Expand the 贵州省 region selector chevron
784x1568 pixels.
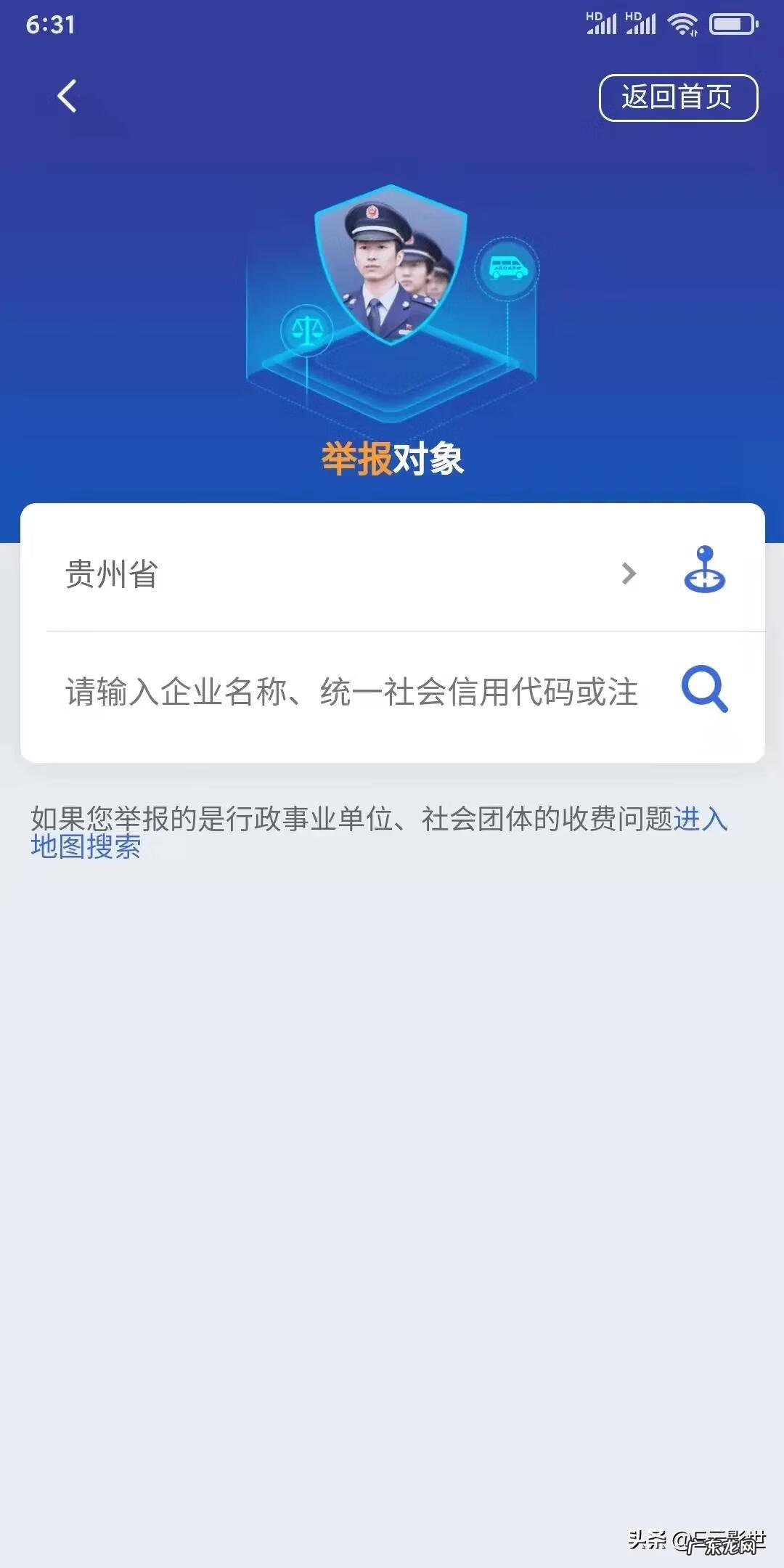(x=630, y=574)
